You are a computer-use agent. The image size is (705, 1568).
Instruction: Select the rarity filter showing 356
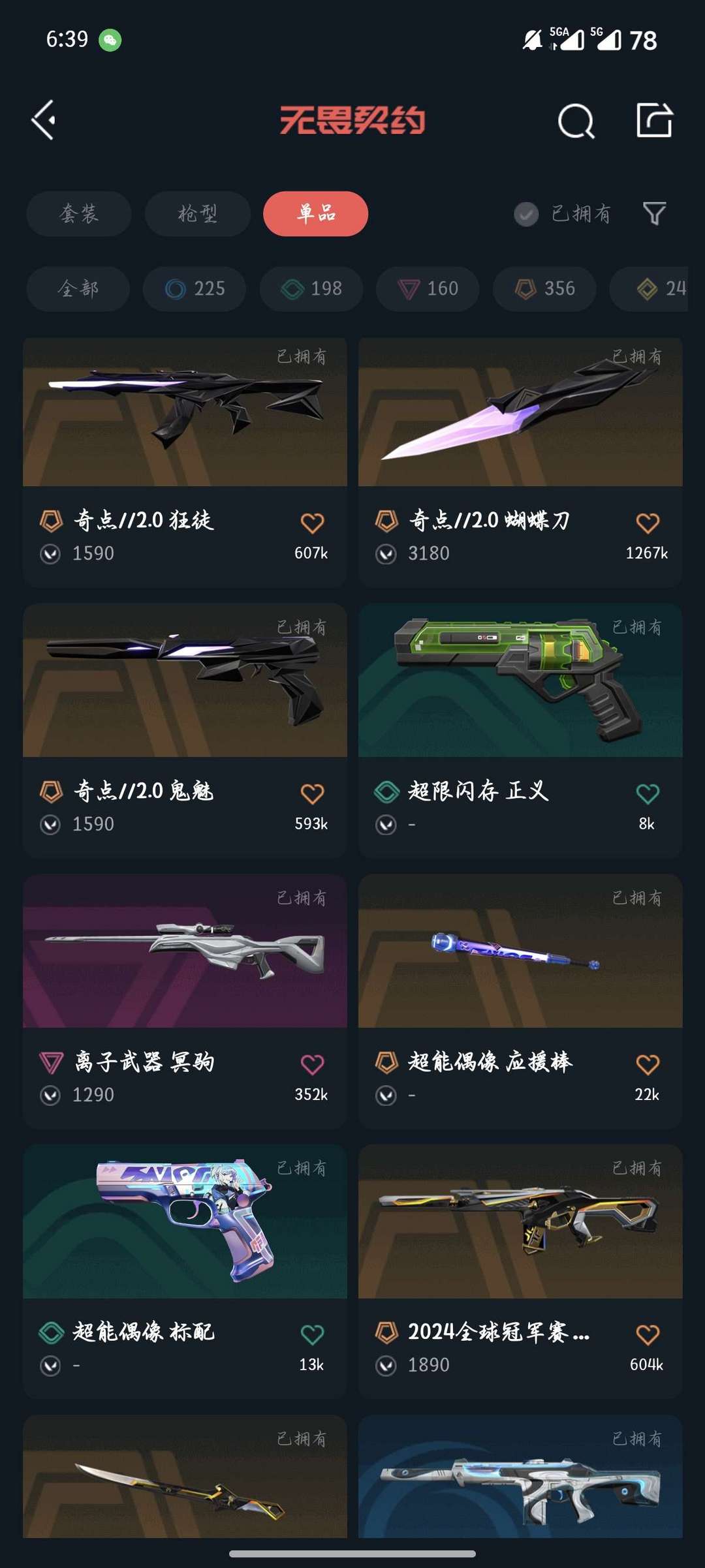(x=546, y=289)
